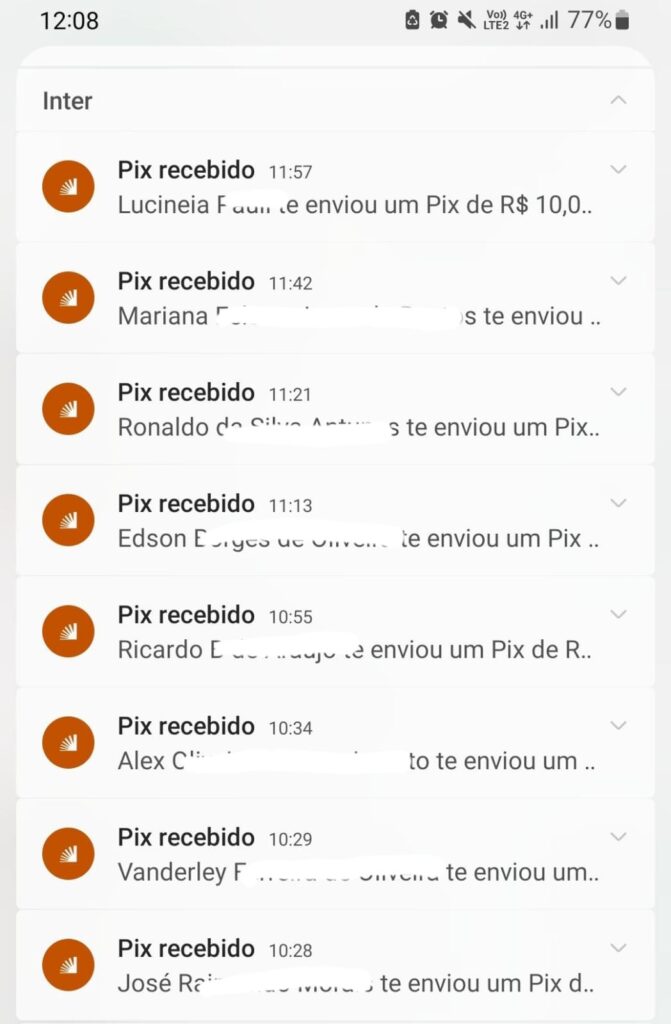The height and width of the screenshot is (1024, 671).
Task: Expand the 10:29 Pix recebido notification
Action: pos(618,836)
